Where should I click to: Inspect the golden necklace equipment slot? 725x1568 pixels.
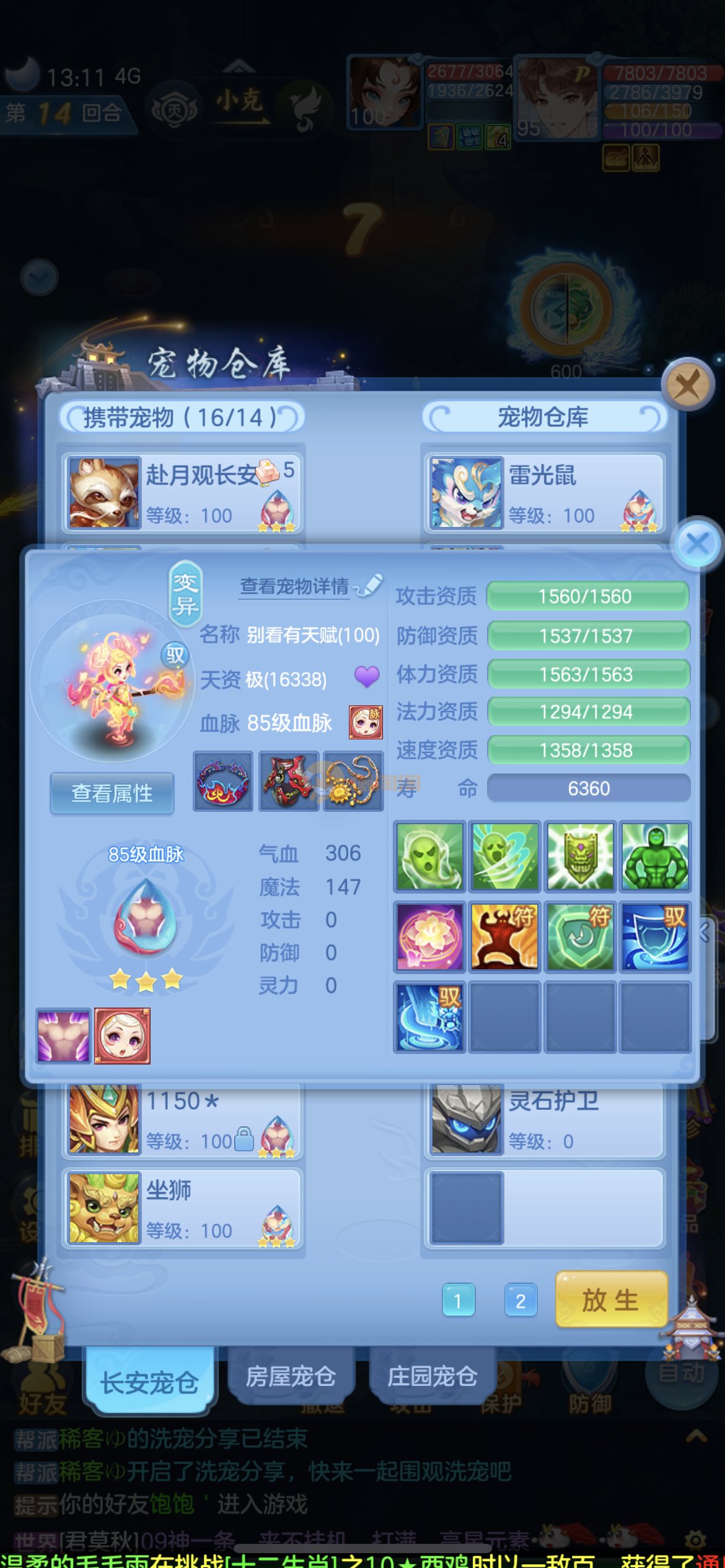[353, 781]
